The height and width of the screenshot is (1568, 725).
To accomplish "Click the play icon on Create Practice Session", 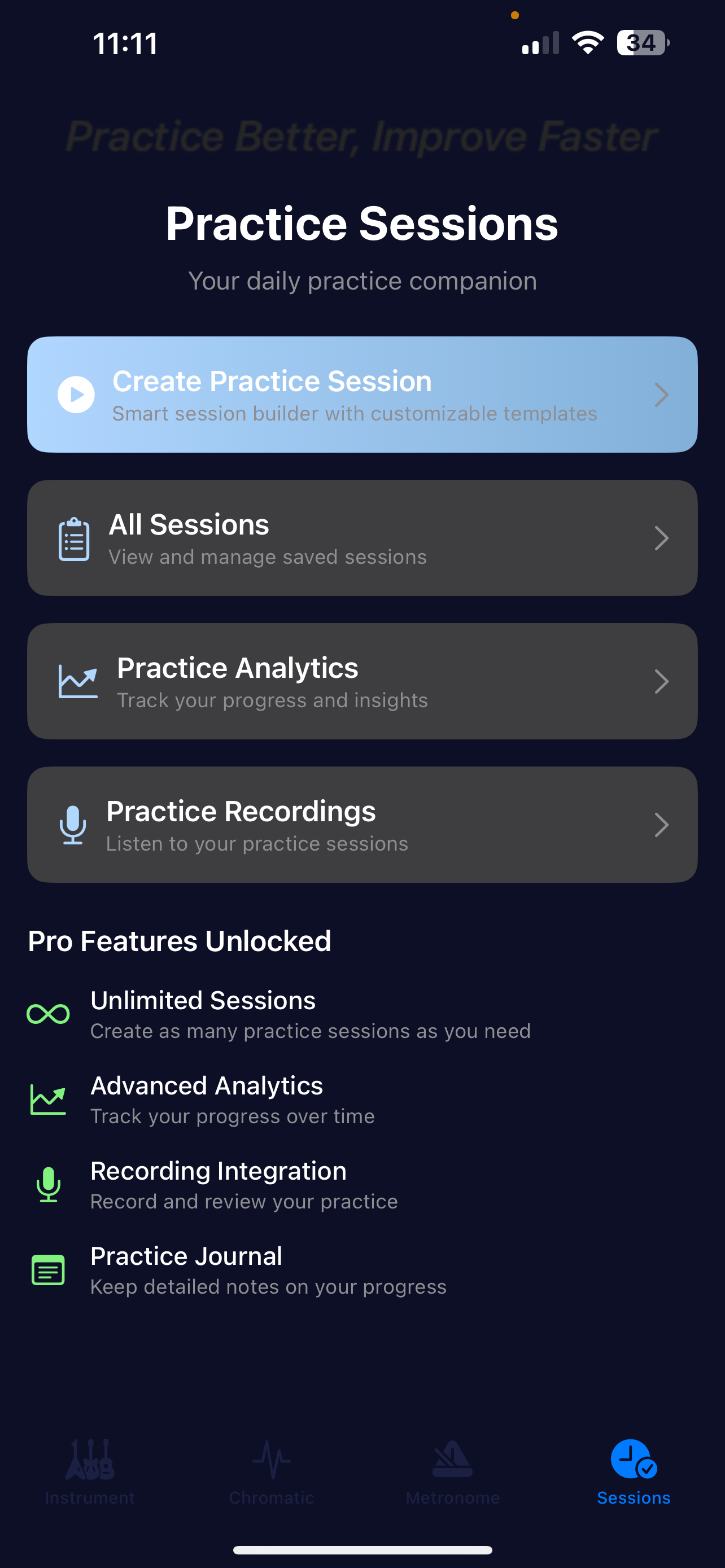I will point(76,394).
